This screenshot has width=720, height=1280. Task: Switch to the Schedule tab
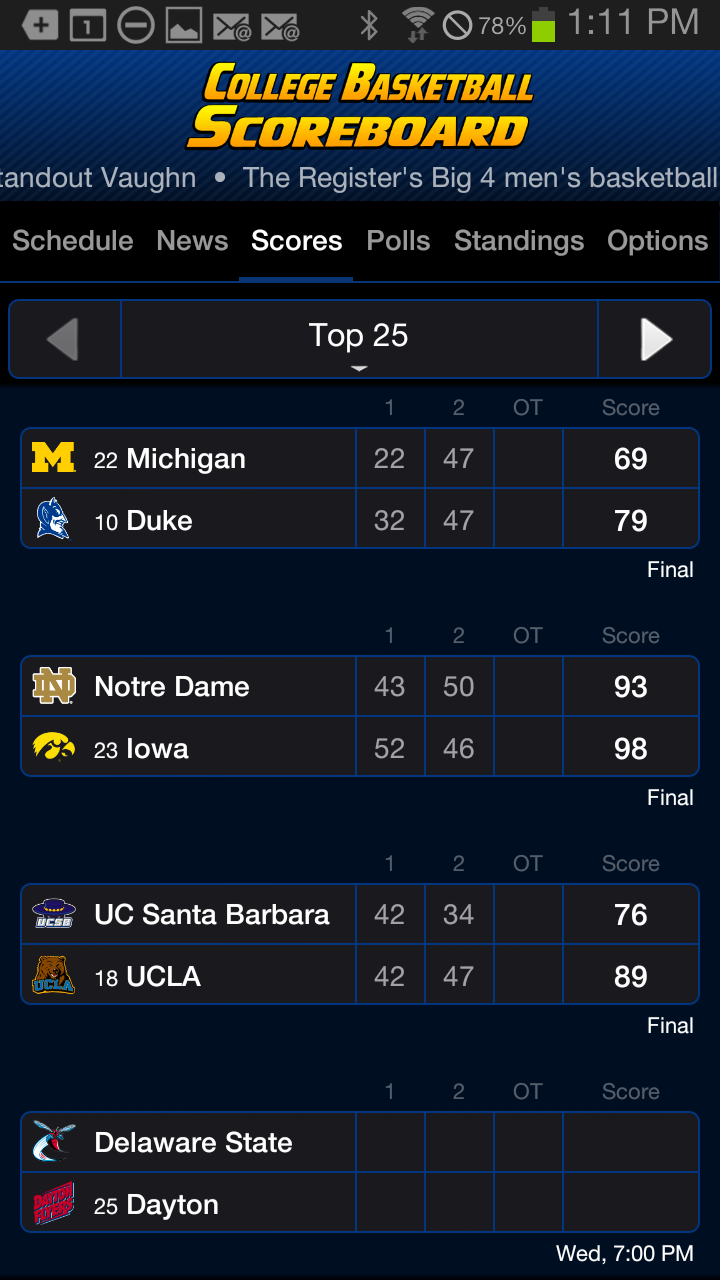point(73,241)
